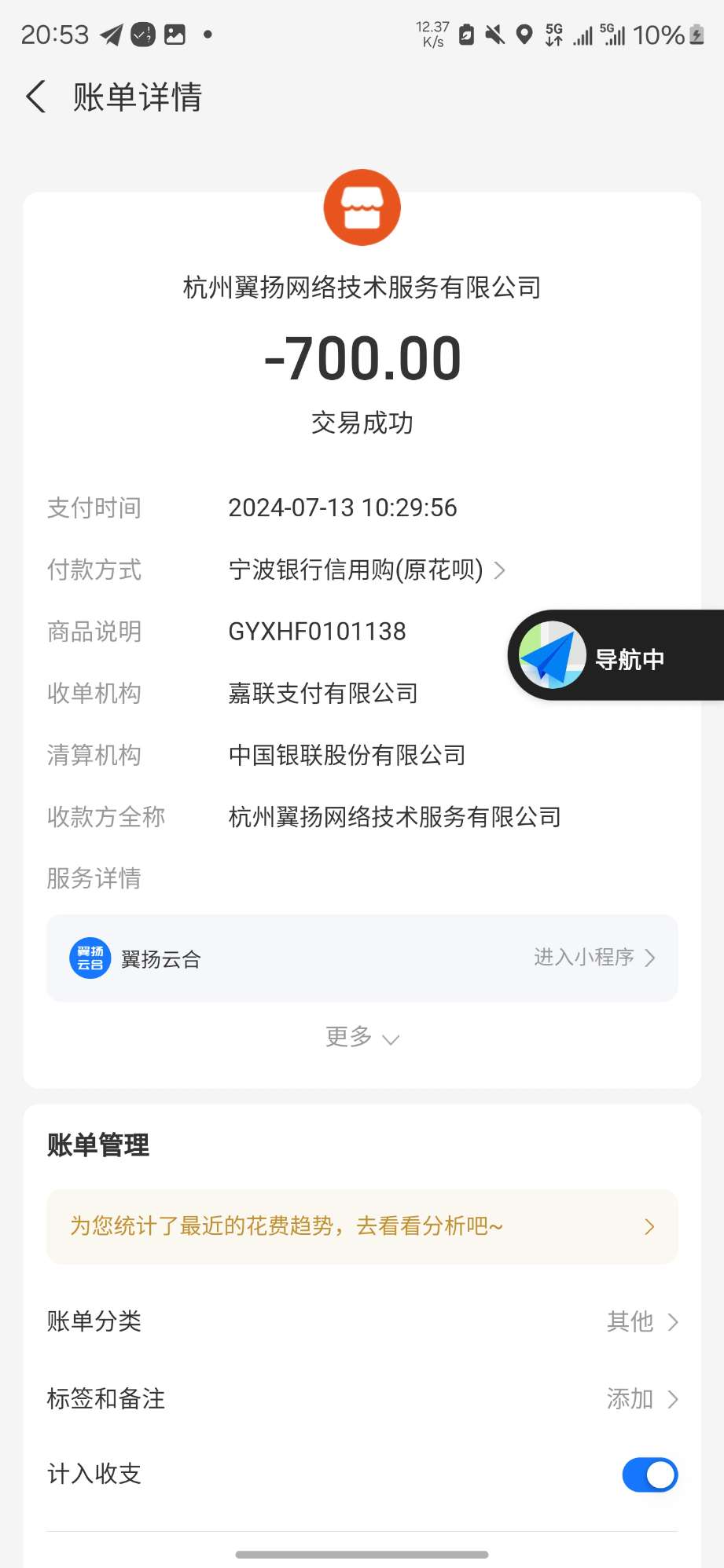Screen dimensions: 724x1568
Task: Expand 更多 bill details
Action: tap(362, 1038)
